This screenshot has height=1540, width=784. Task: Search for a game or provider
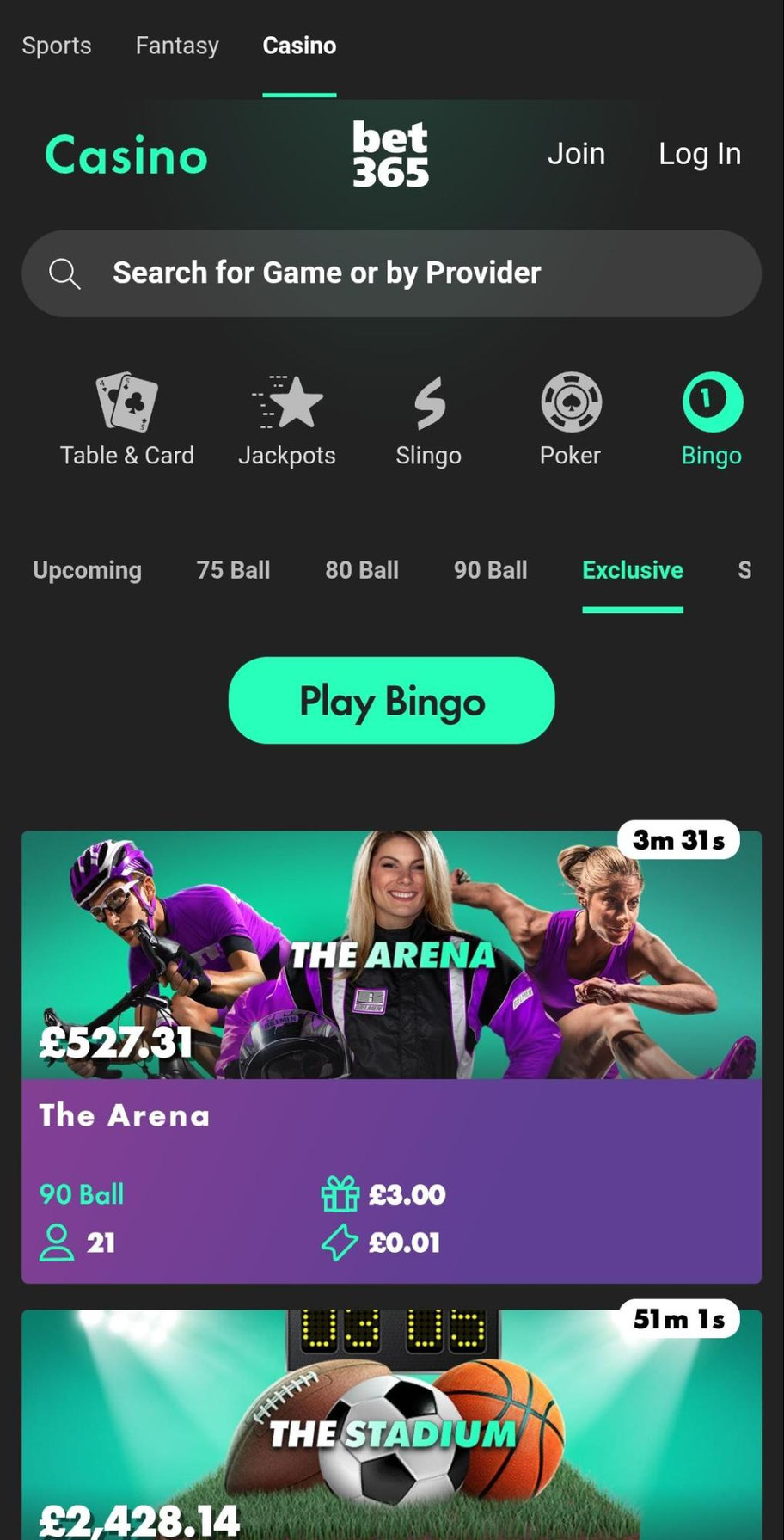point(391,273)
